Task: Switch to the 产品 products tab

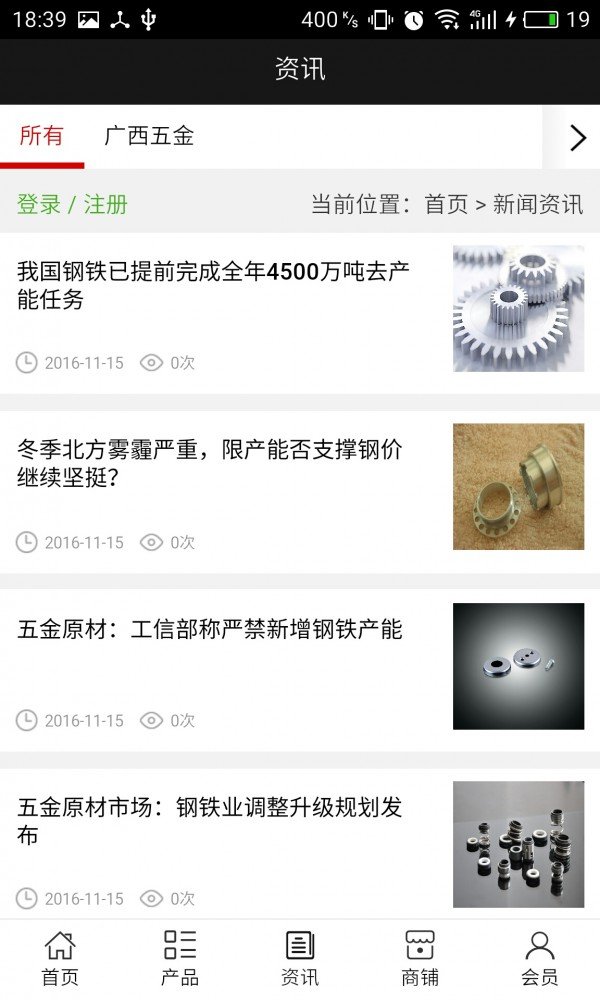Action: (x=180, y=958)
